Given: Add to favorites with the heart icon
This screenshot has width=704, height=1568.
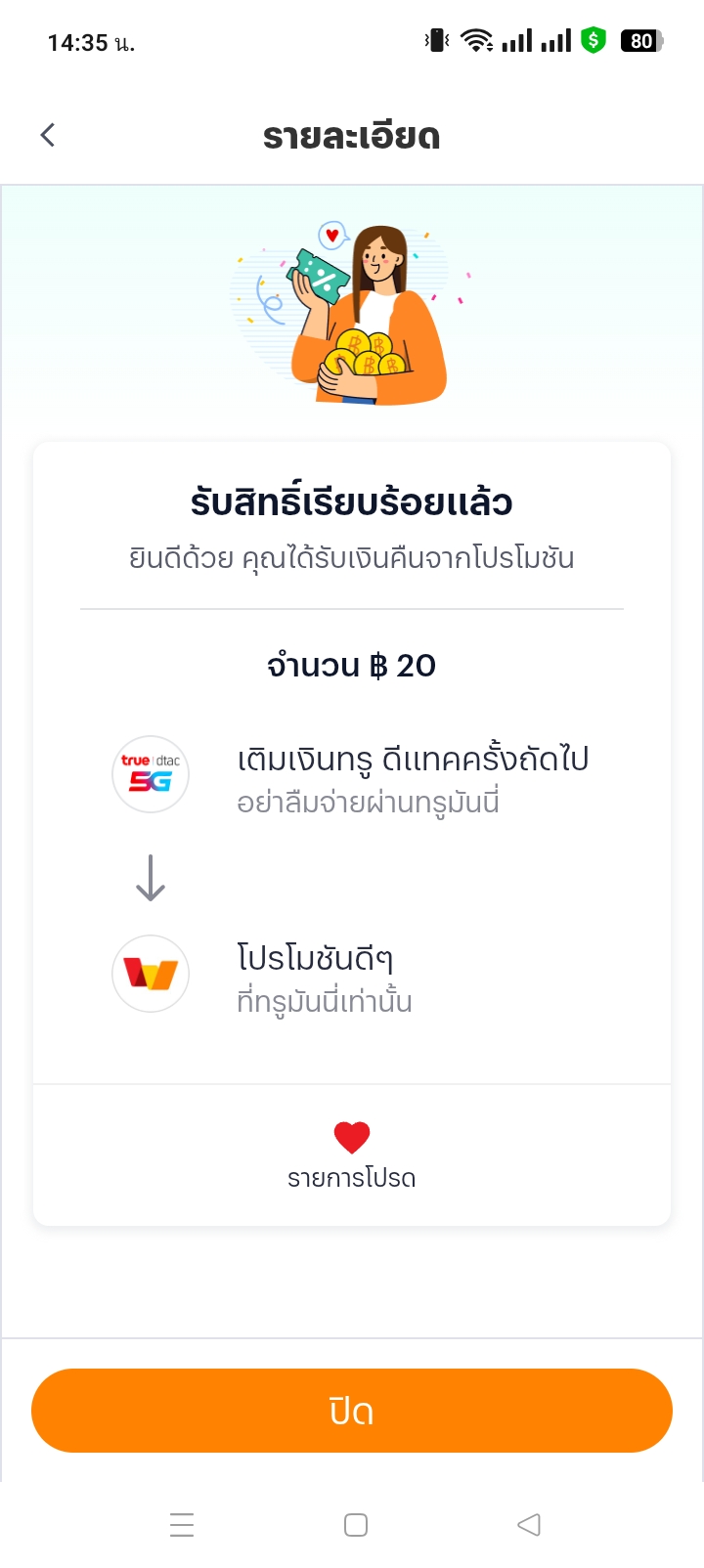Looking at the screenshot, I should (352, 1138).
